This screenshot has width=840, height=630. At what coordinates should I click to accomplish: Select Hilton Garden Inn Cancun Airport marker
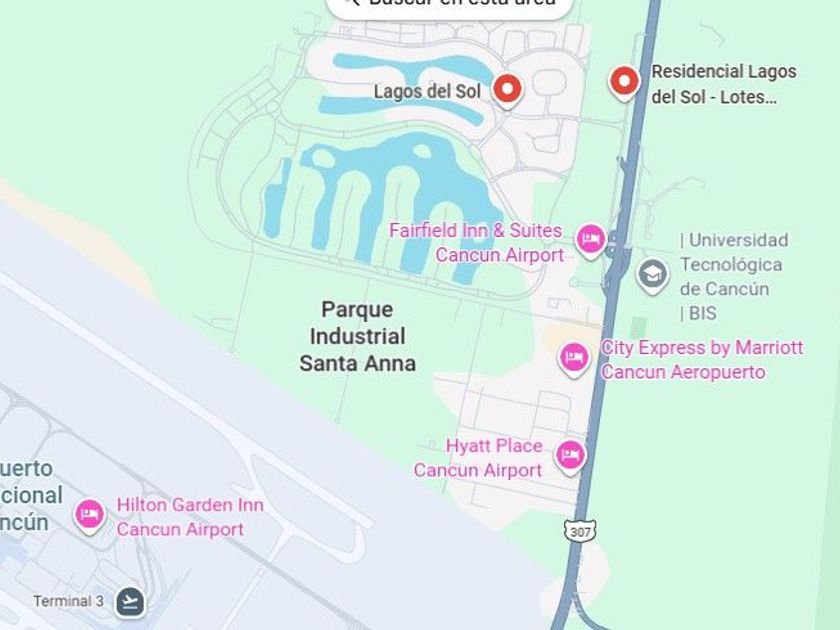click(89, 515)
